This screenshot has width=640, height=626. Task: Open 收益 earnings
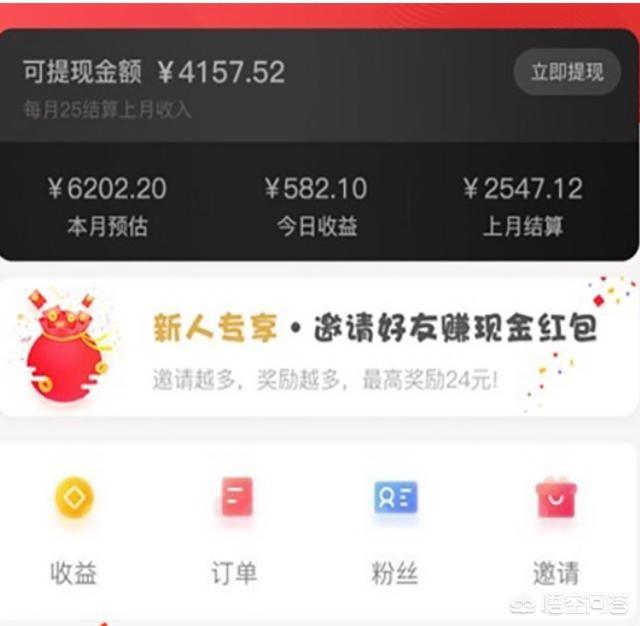(75, 530)
